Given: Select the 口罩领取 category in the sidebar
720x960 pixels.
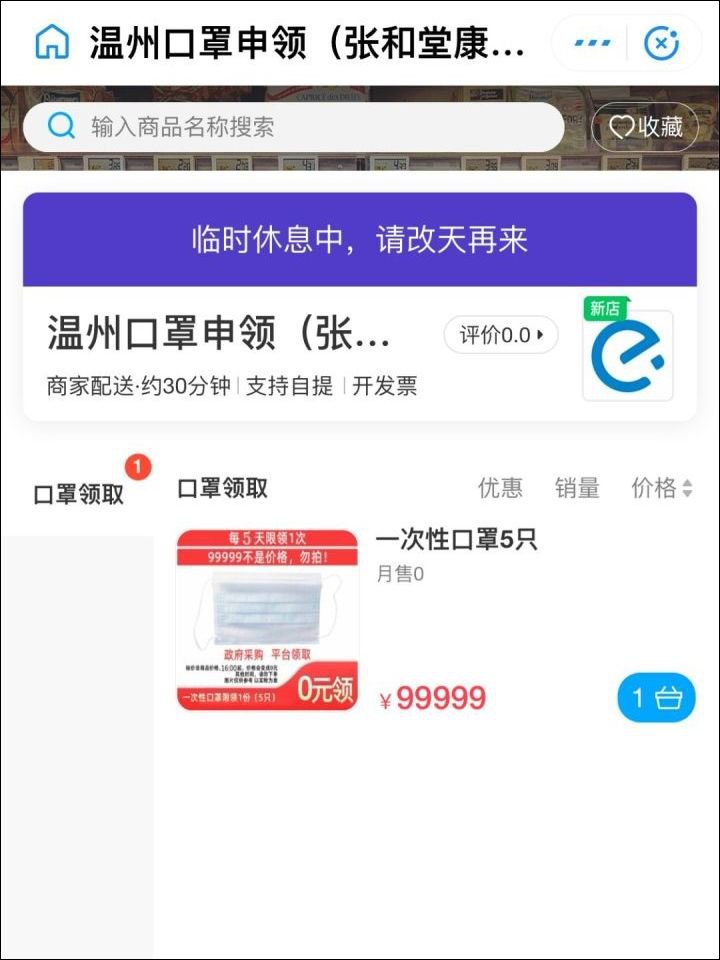Looking at the screenshot, I should click(x=78, y=494).
